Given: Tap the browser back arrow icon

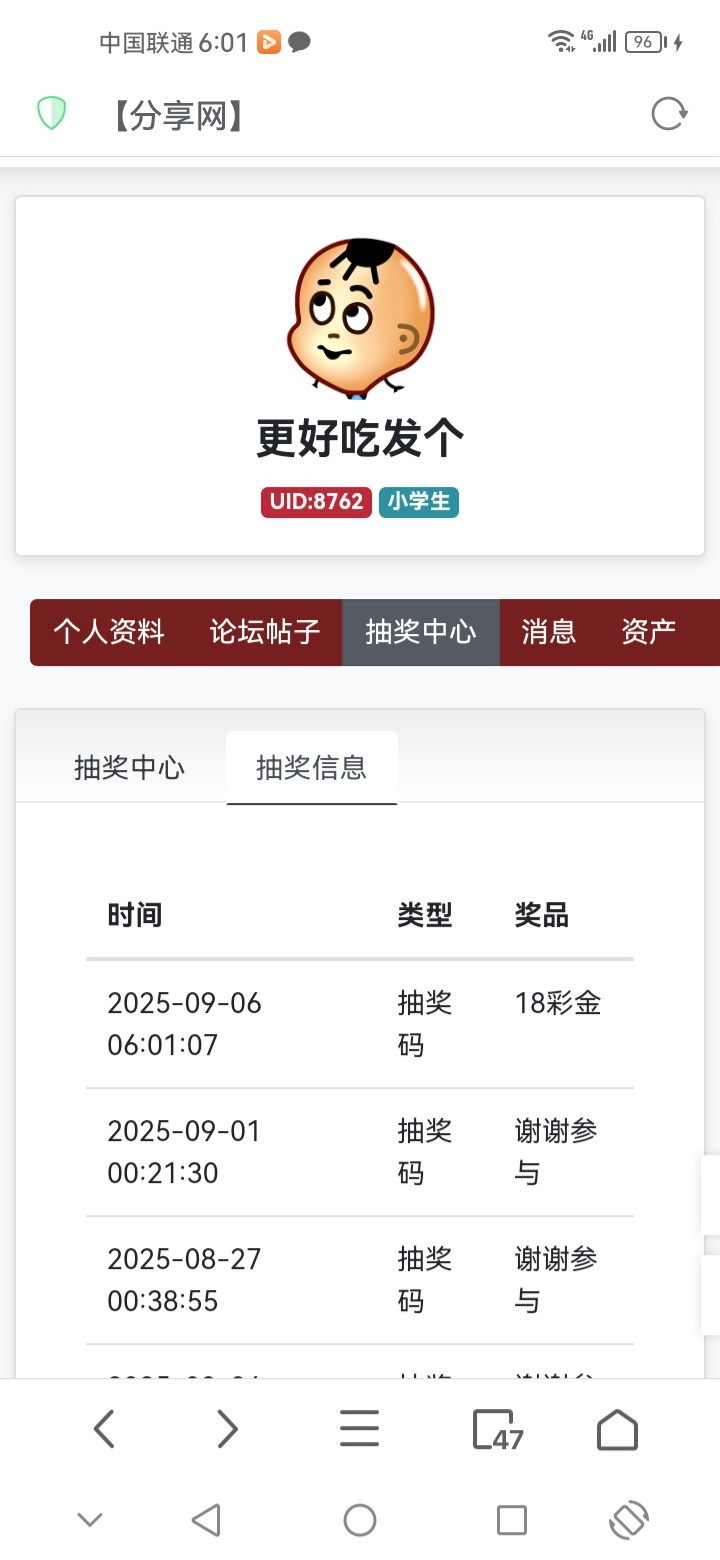Looking at the screenshot, I should (104, 1428).
